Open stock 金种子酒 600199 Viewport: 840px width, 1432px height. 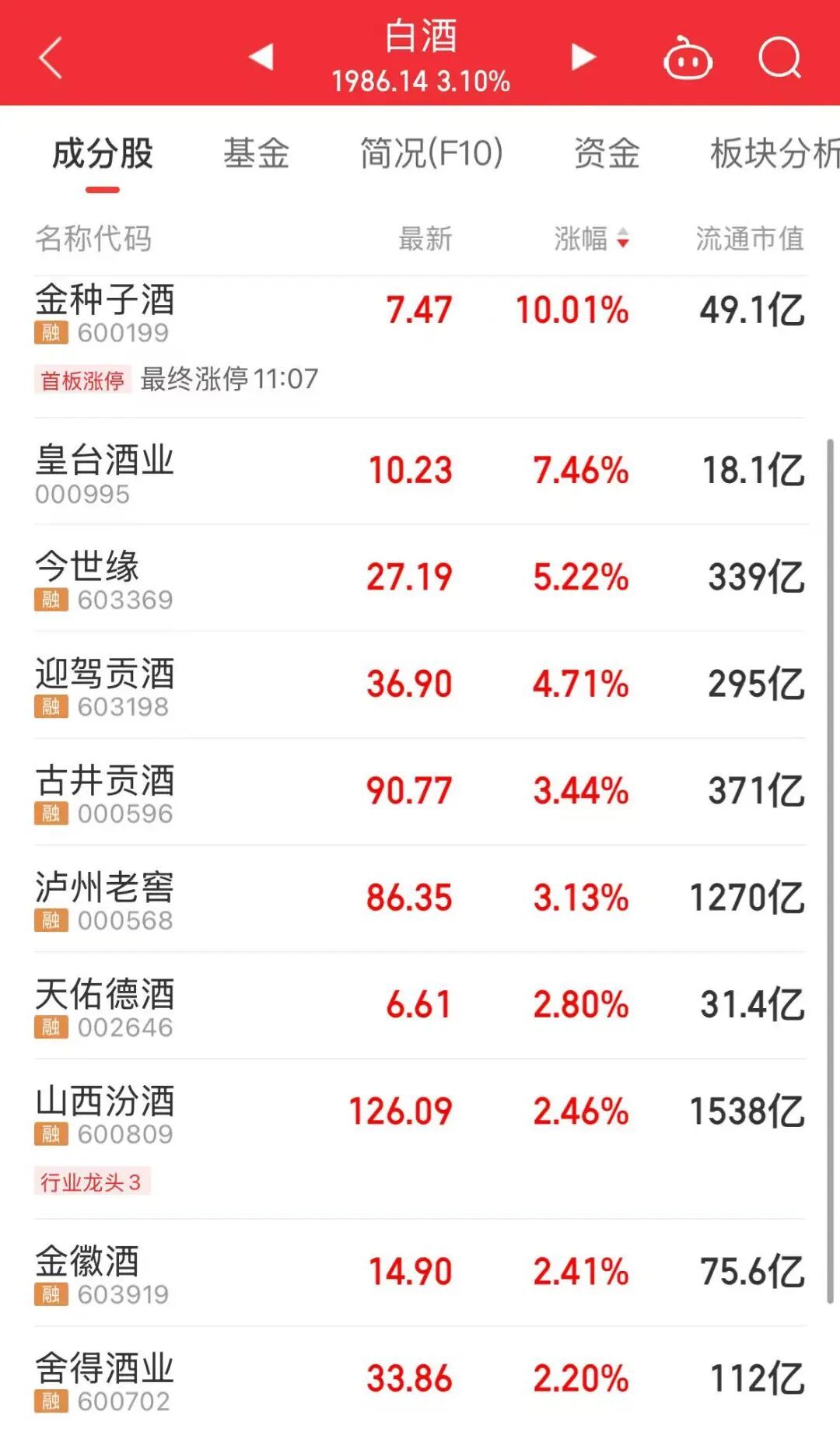click(x=420, y=347)
